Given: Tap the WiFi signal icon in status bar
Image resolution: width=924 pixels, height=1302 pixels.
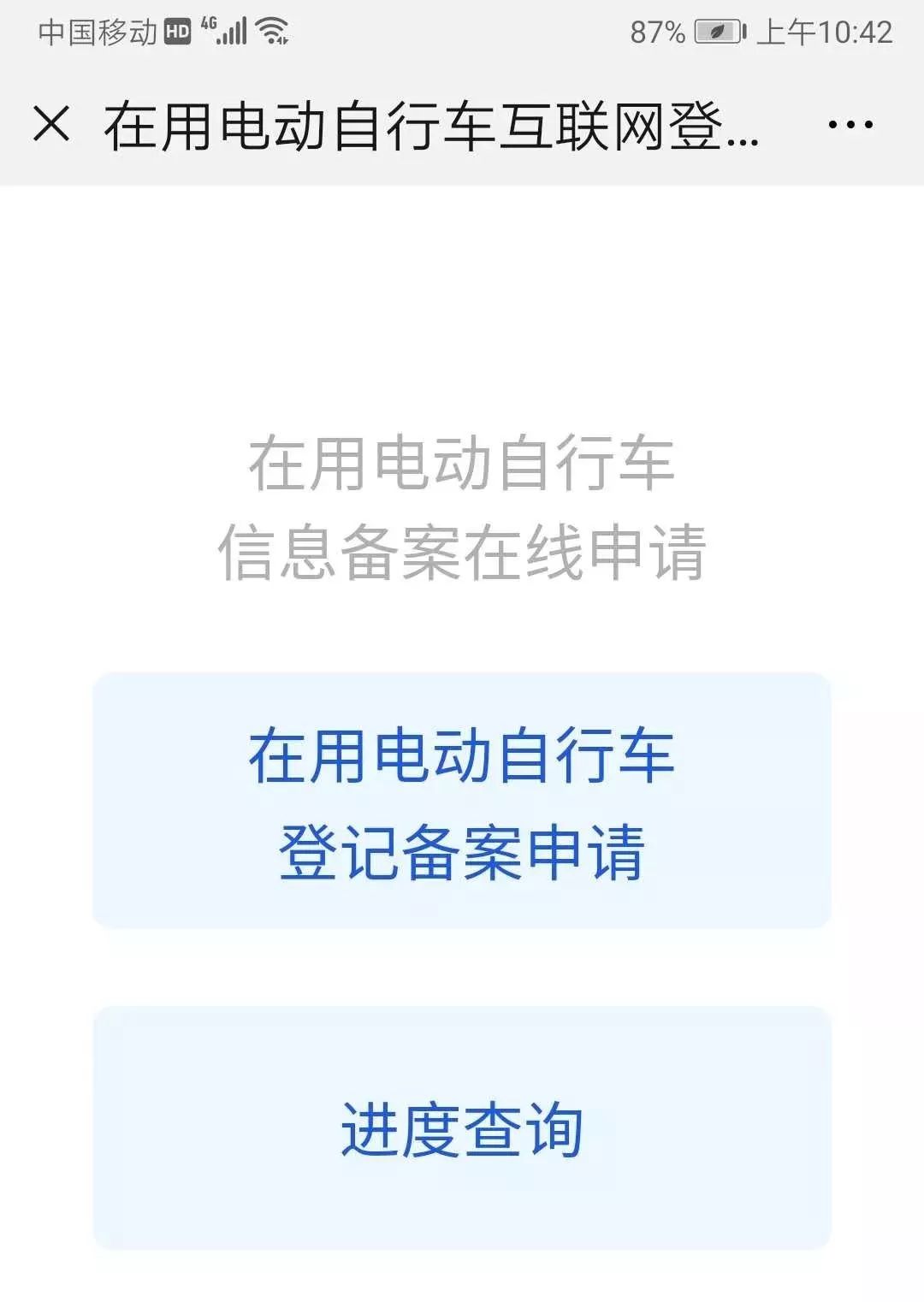Looking at the screenshot, I should point(271,30).
